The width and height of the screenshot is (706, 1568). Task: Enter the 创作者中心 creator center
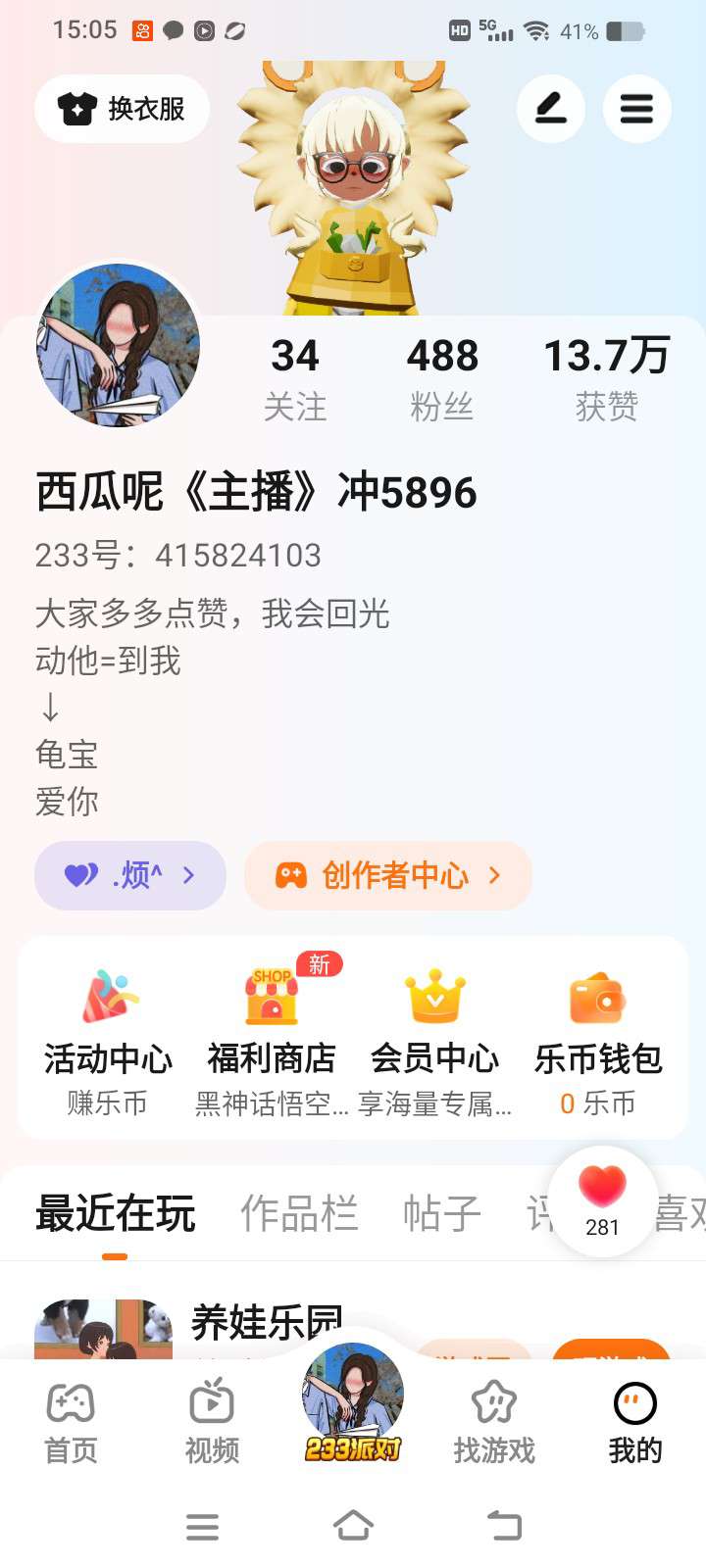pos(388,875)
